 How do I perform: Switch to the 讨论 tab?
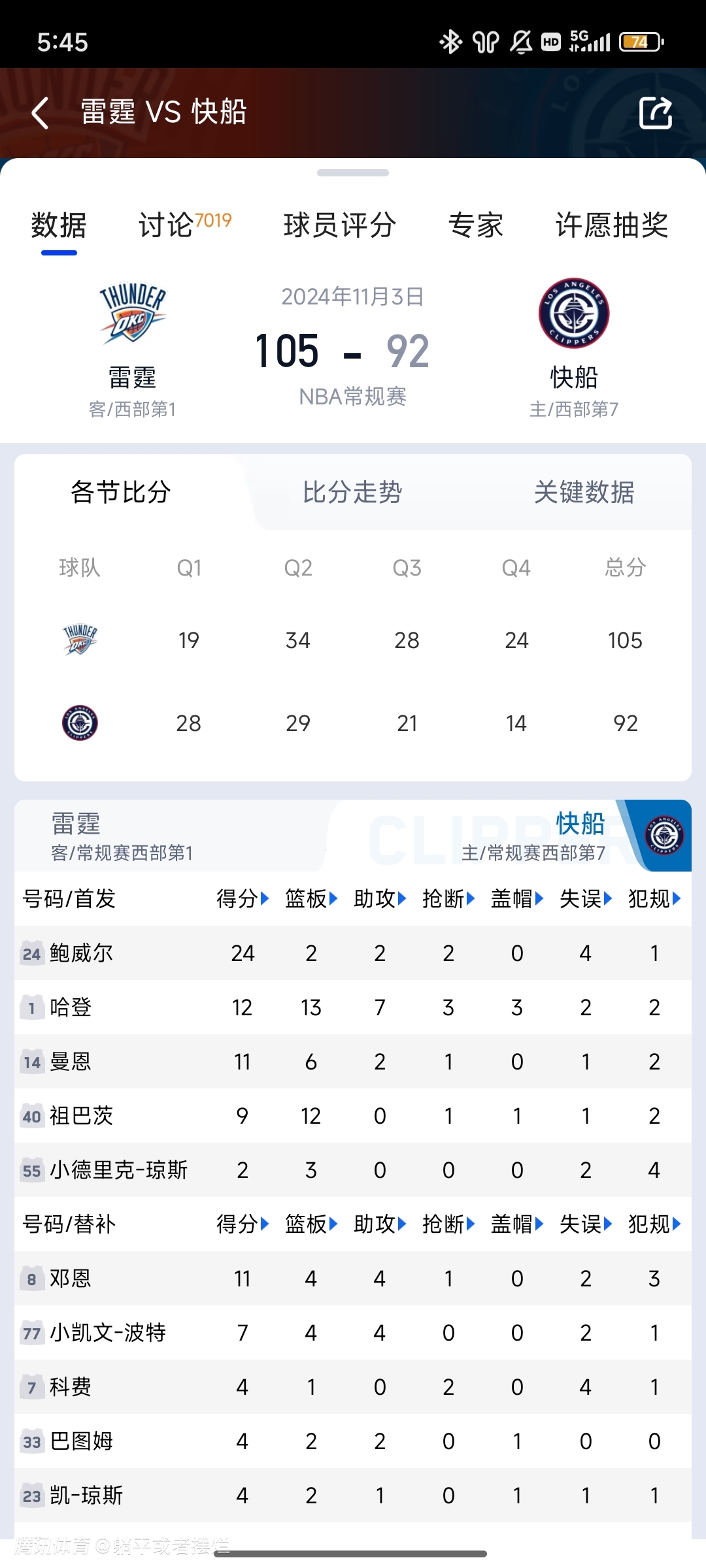[x=185, y=225]
